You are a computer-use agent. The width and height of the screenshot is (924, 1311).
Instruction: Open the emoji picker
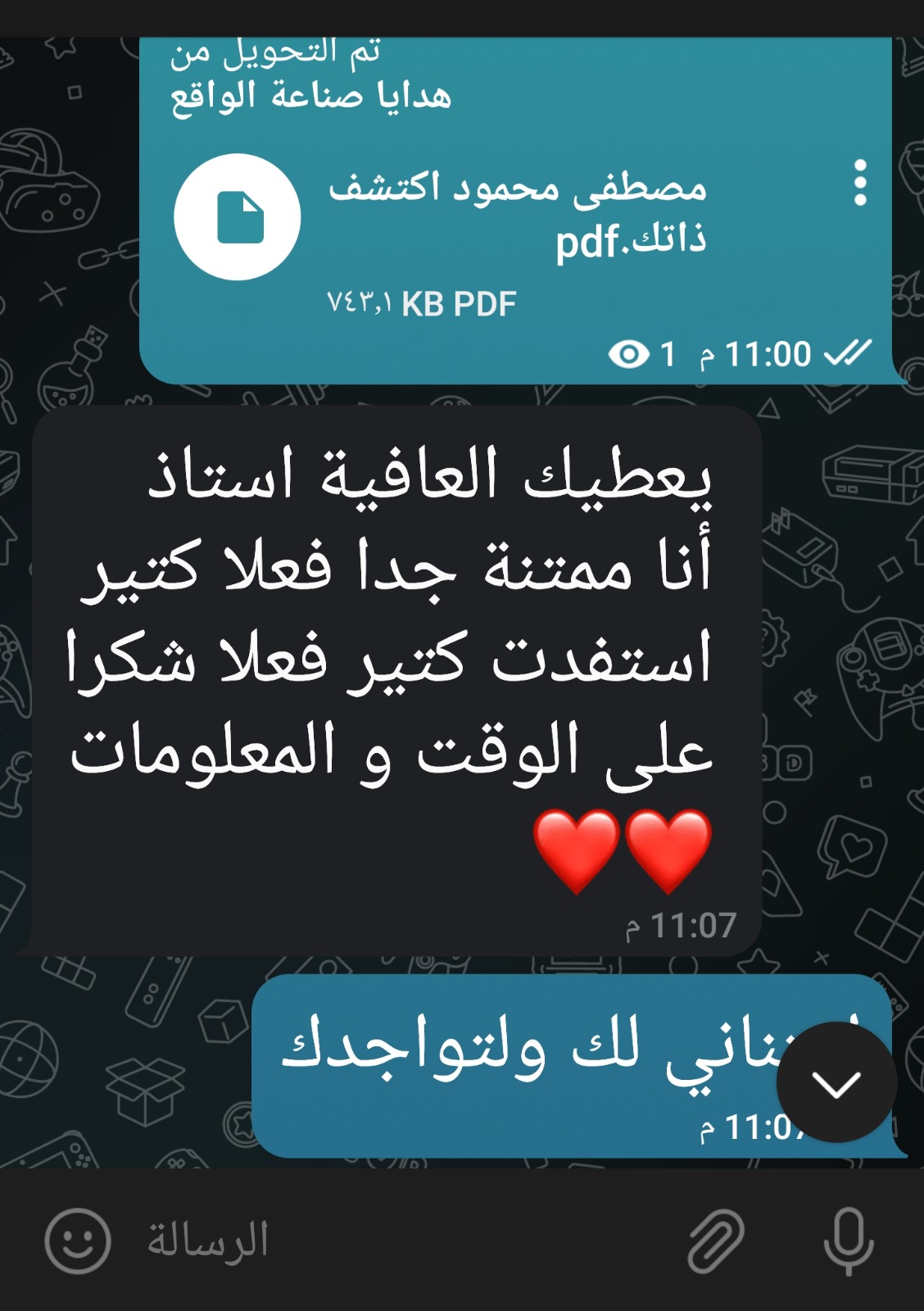tap(77, 1241)
